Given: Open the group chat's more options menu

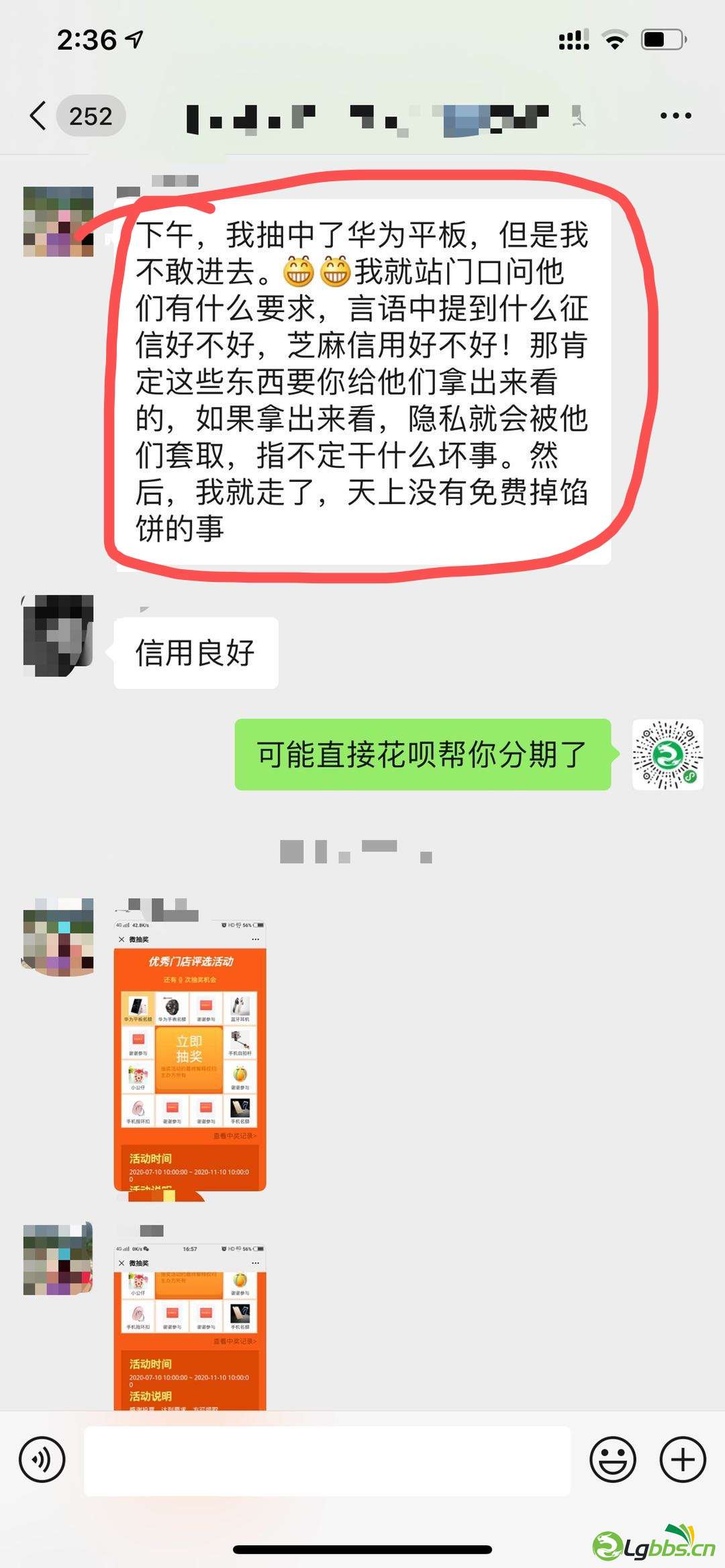Looking at the screenshot, I should pos(675,115).
